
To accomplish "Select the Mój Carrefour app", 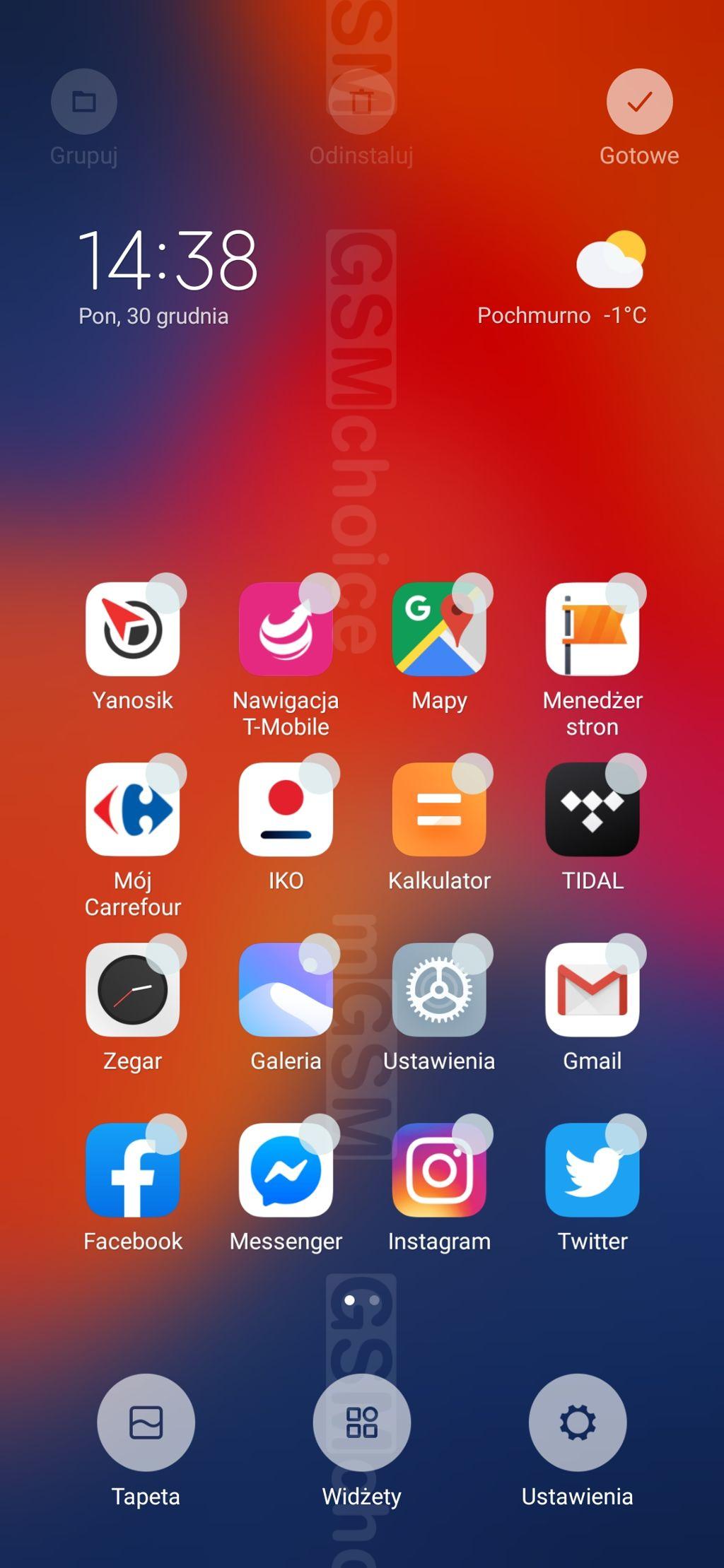I will pos(133,809).
